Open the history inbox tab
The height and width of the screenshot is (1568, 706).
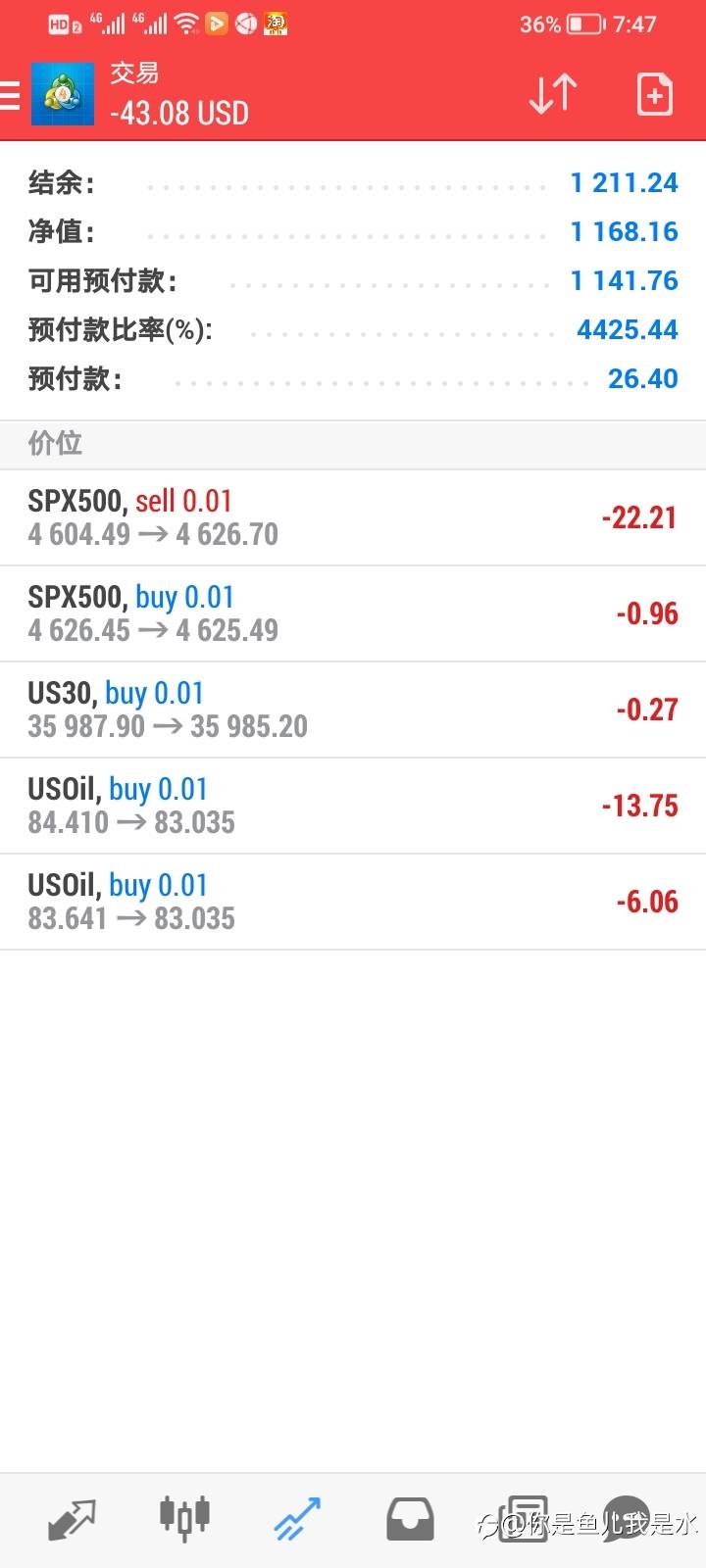tap(410, 1519)
